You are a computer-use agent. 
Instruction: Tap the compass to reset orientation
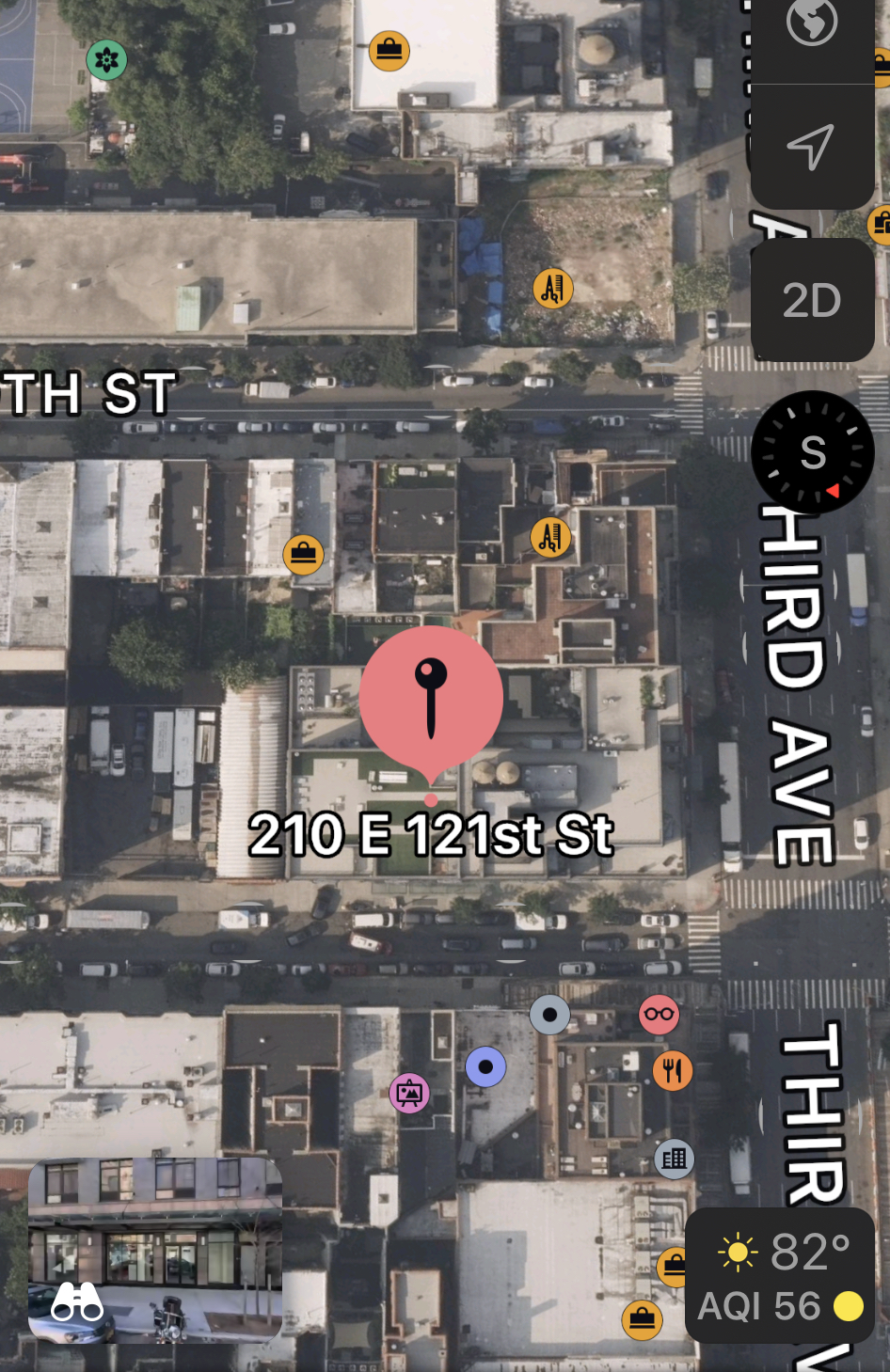click(813, 452)
